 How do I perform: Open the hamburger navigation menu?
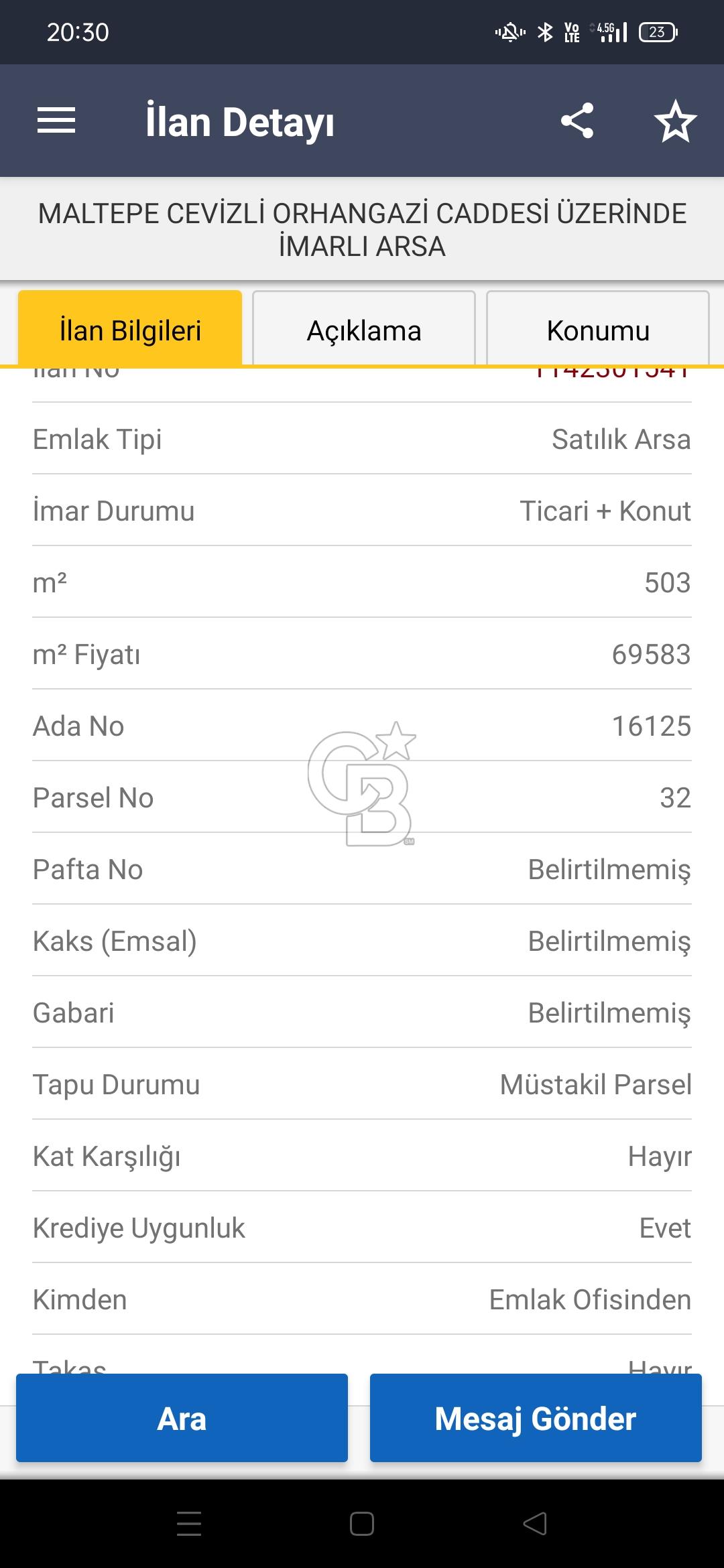pos(56,121)
